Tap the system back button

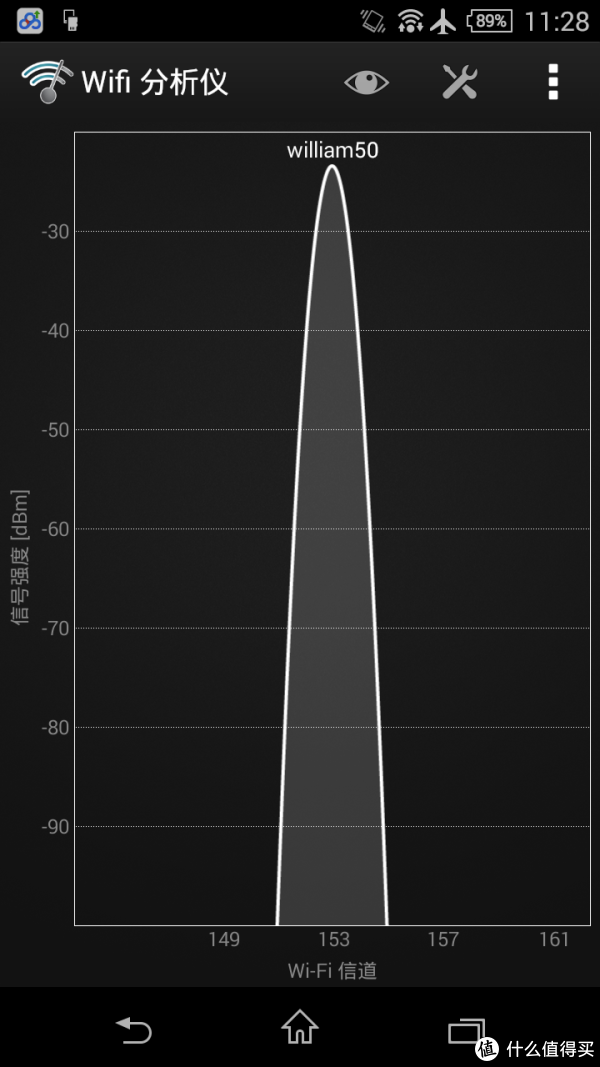(133, 1029)
